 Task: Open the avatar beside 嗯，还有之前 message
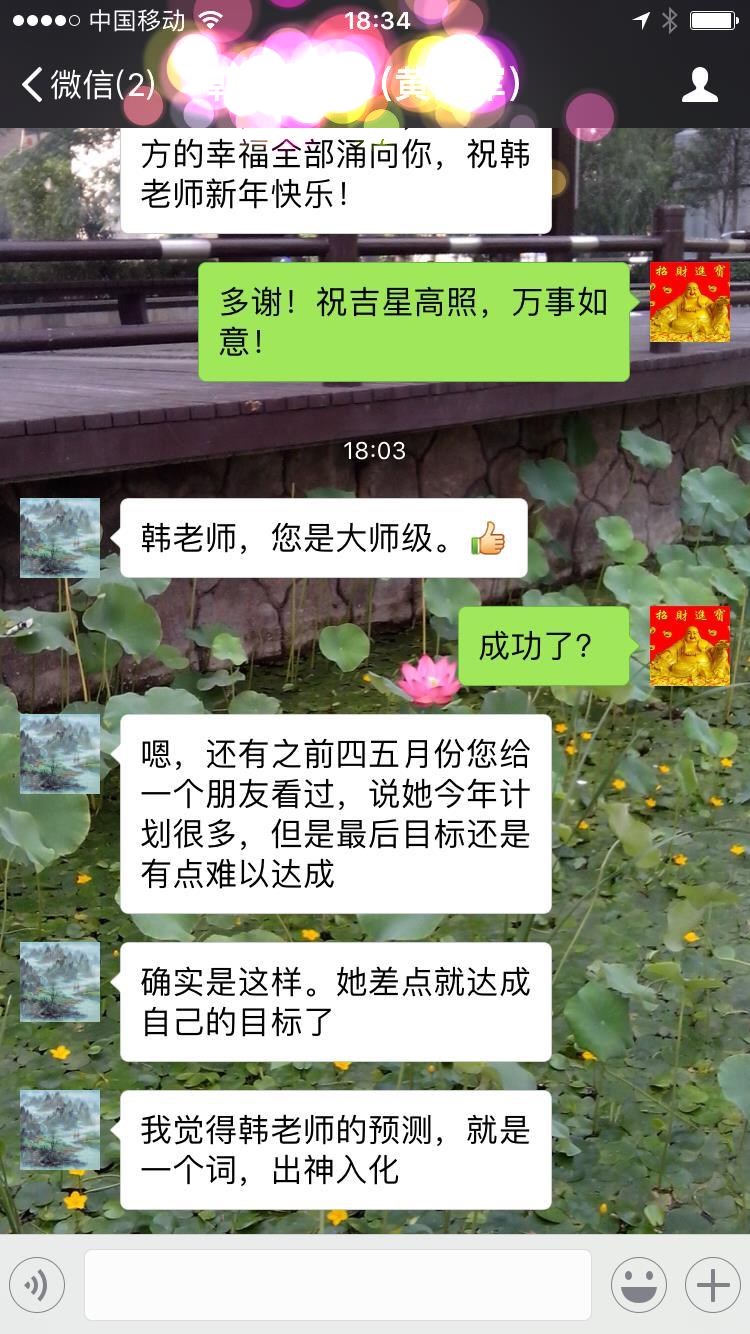click(x=60, y=754)
